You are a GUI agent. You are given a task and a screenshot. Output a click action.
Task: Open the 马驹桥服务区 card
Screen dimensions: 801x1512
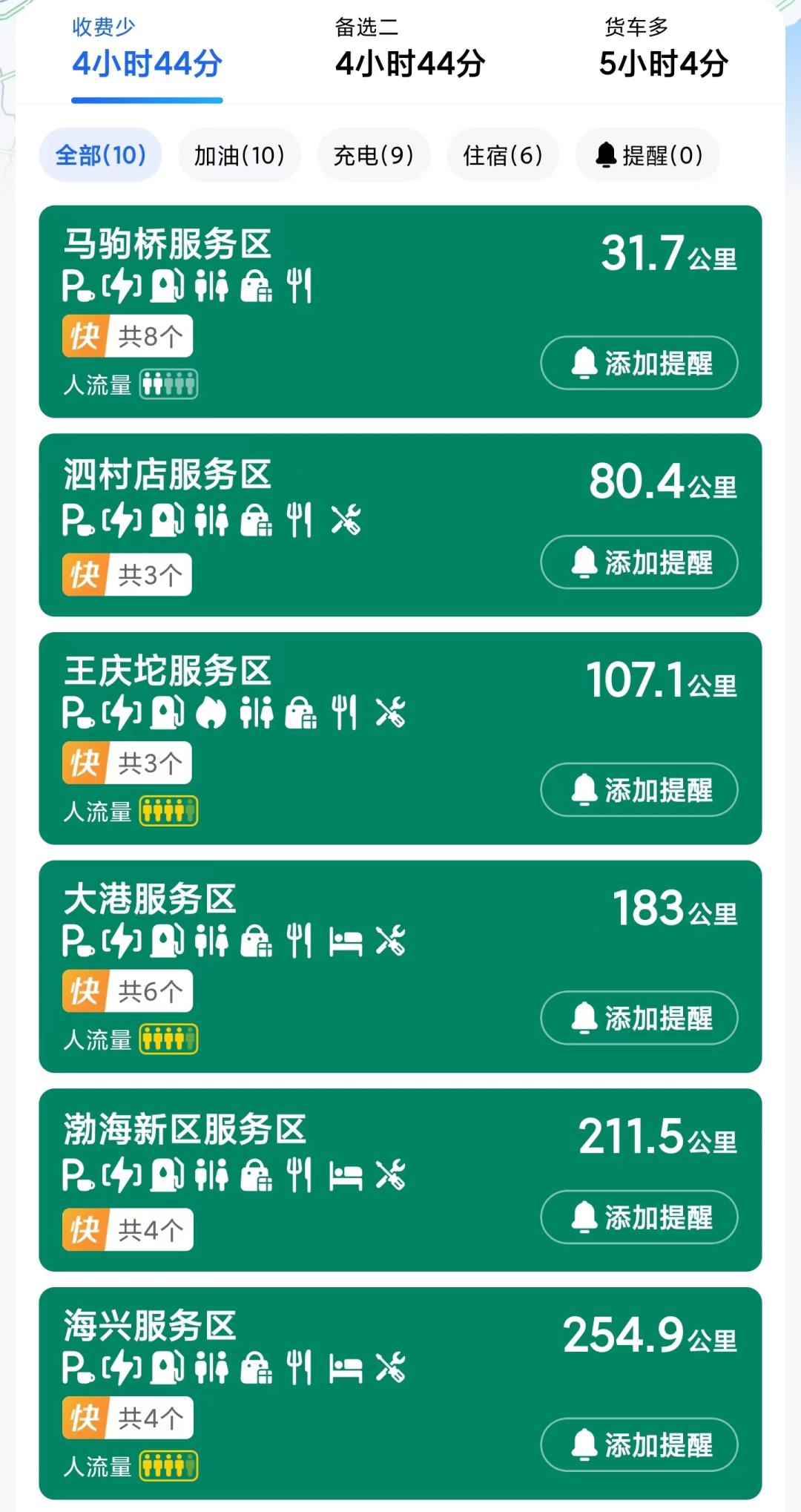pos(400,312)
